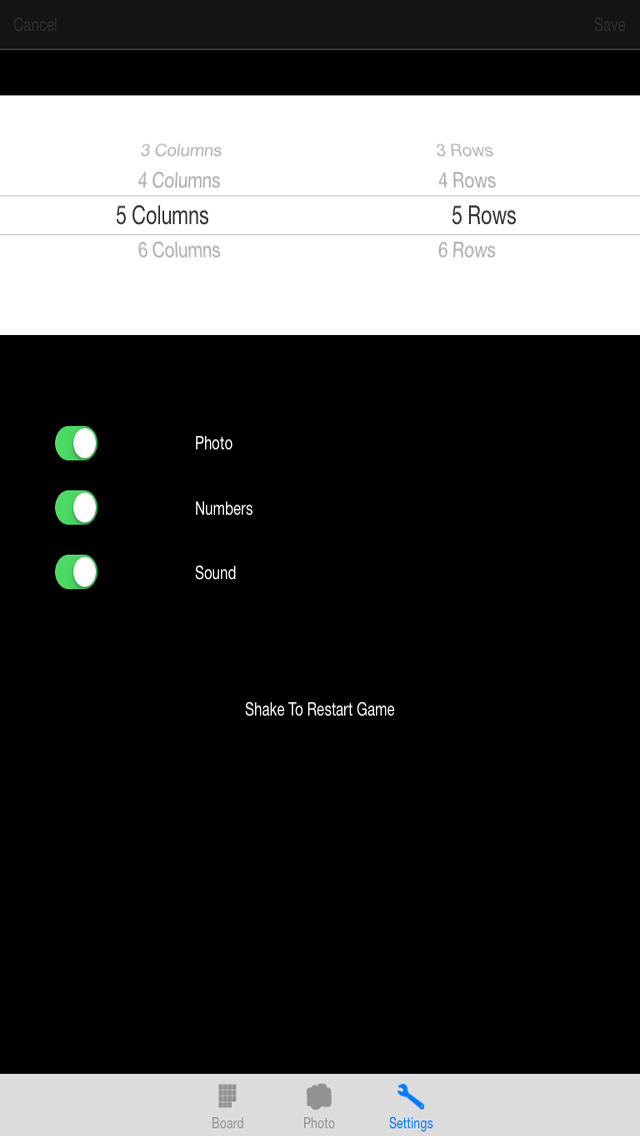Cancel the settings changes

(35, 25)
